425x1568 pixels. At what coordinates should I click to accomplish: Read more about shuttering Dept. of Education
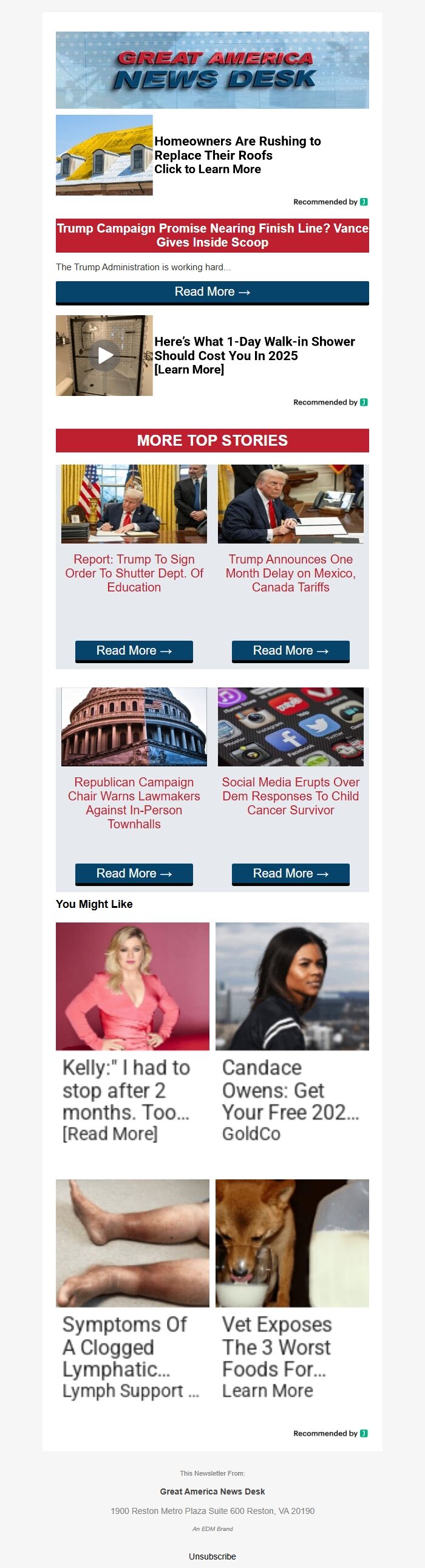[134, 650]
